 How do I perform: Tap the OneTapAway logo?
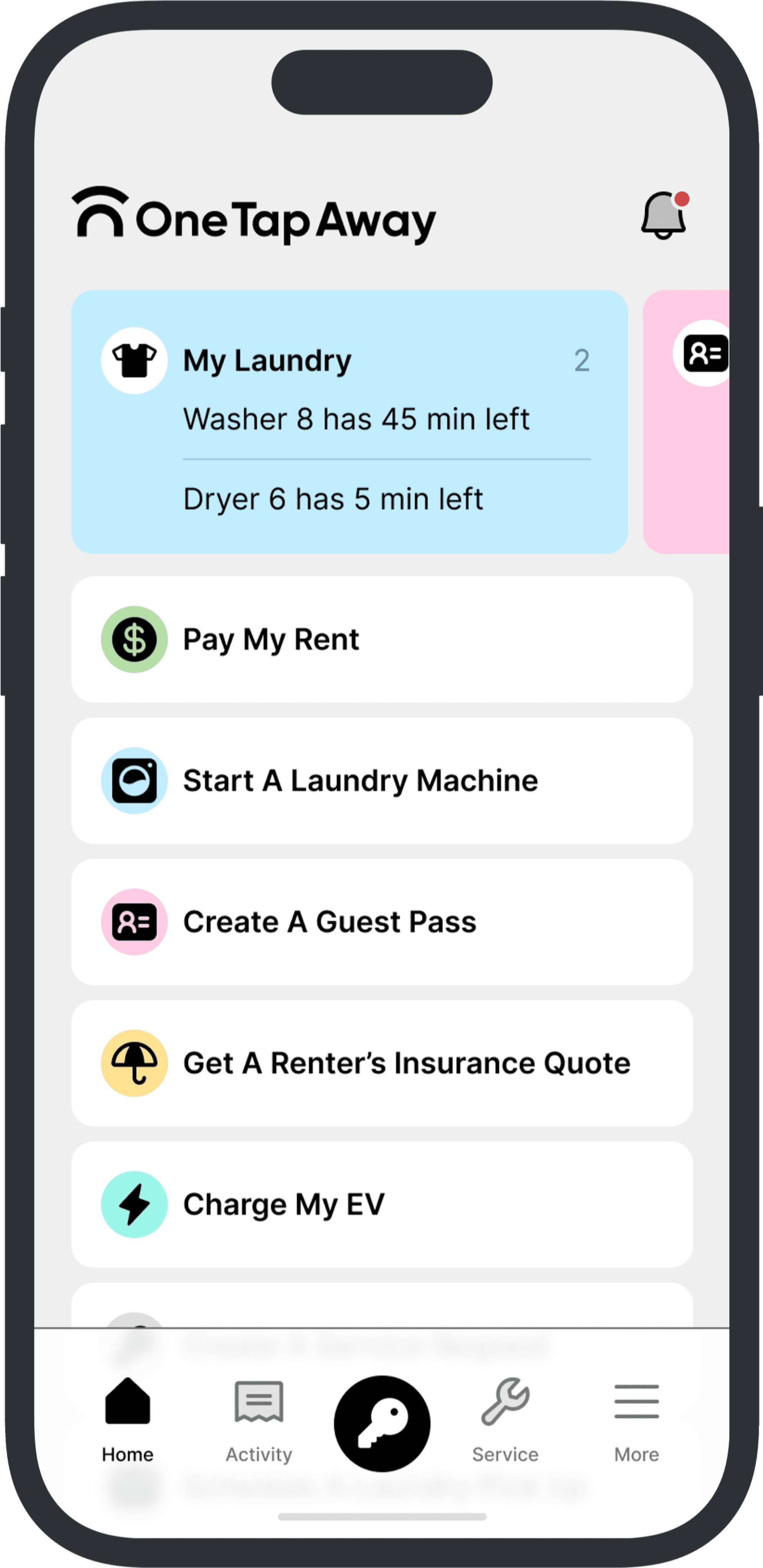[253, 217]
